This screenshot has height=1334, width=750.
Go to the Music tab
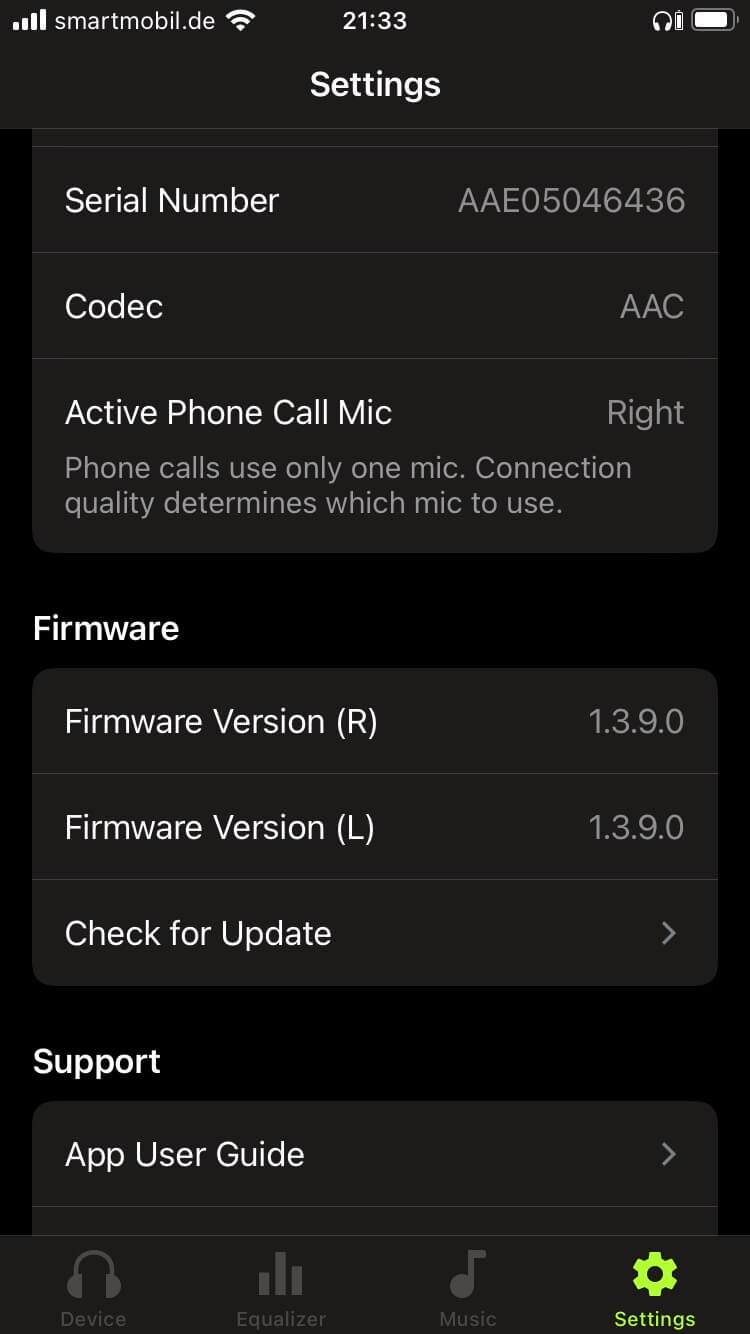(x=468, y=1287)
